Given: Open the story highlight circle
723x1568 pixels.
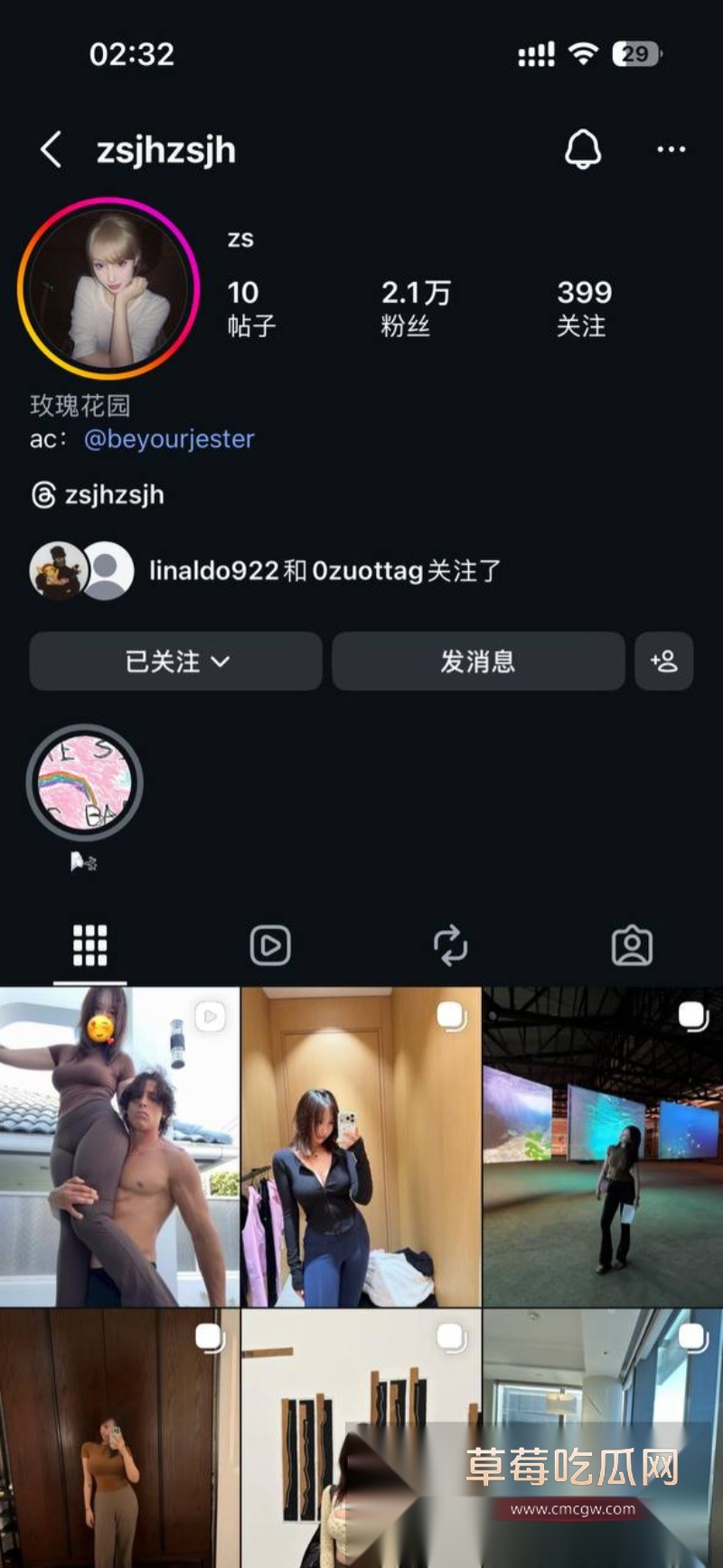Looking at the screenshot, I should [84, 783].
